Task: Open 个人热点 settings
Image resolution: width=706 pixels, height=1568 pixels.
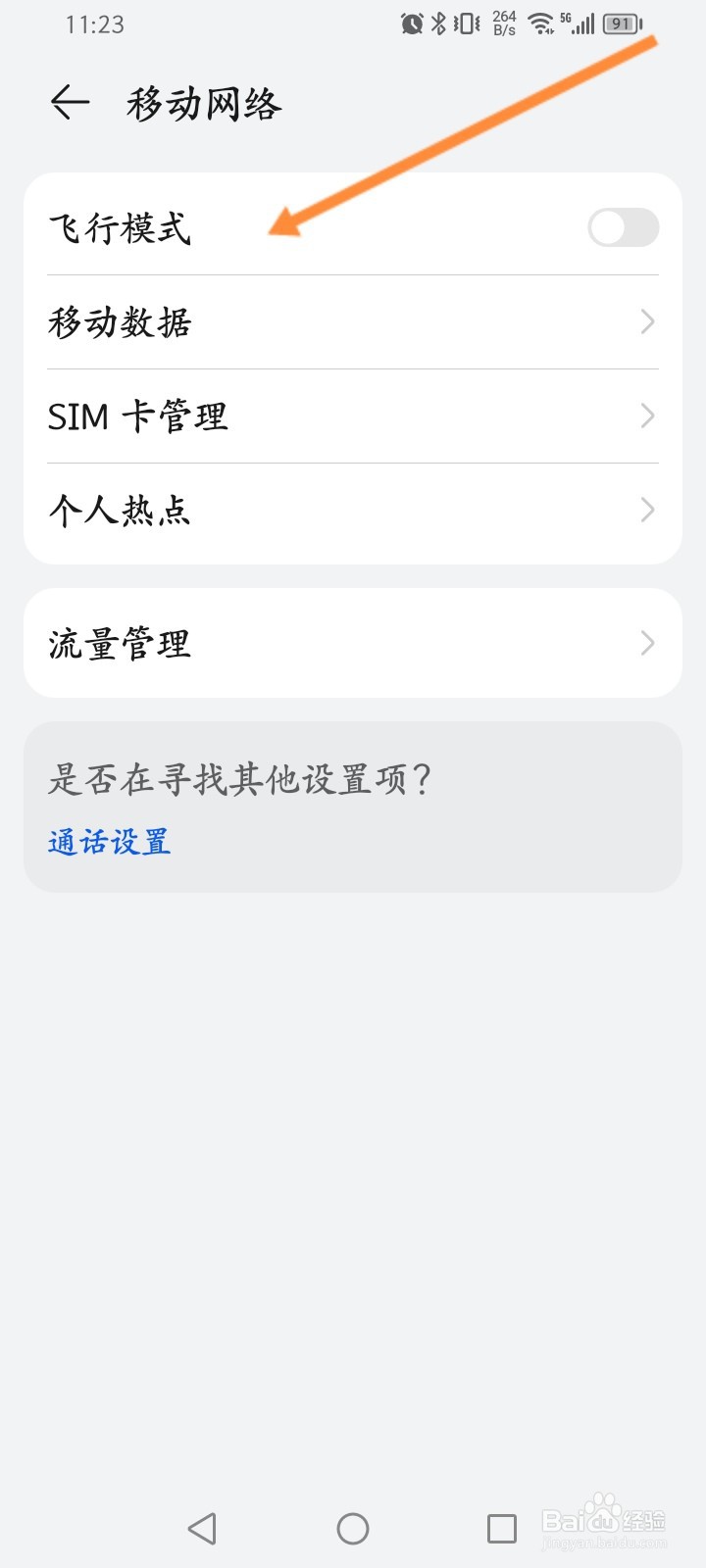Action: click(353, 511)
